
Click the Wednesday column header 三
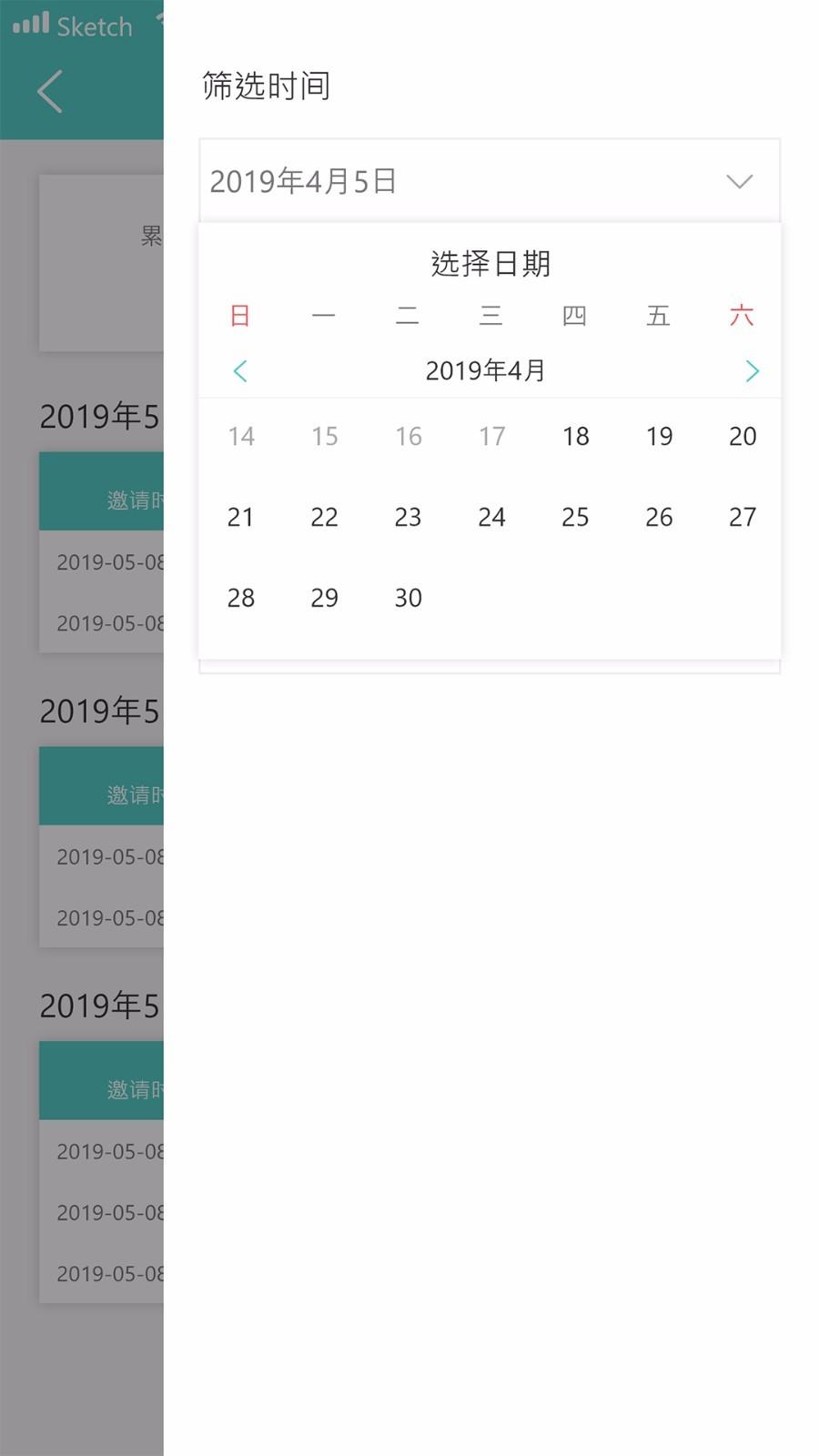[491, 316]
